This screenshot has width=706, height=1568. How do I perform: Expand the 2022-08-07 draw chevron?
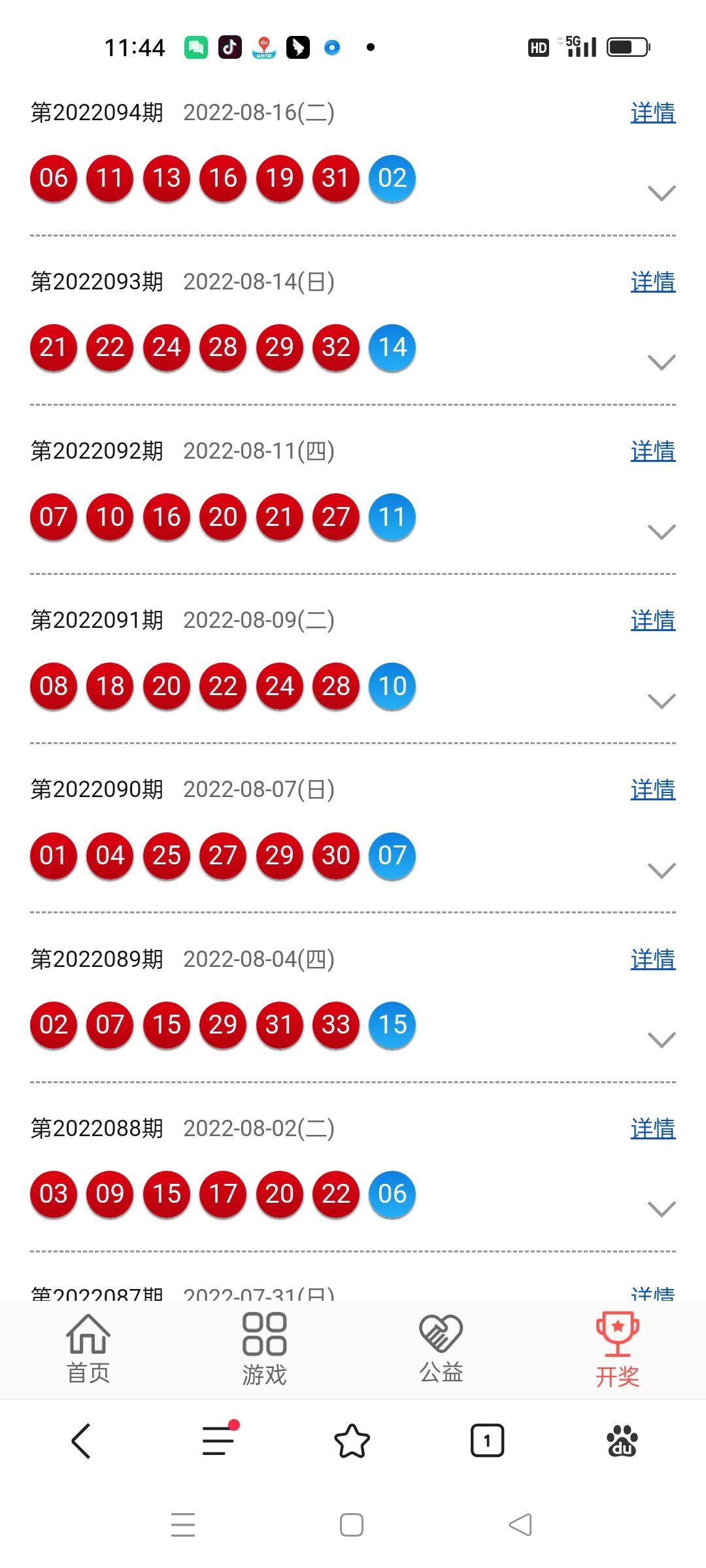click(x=661, y=870)
